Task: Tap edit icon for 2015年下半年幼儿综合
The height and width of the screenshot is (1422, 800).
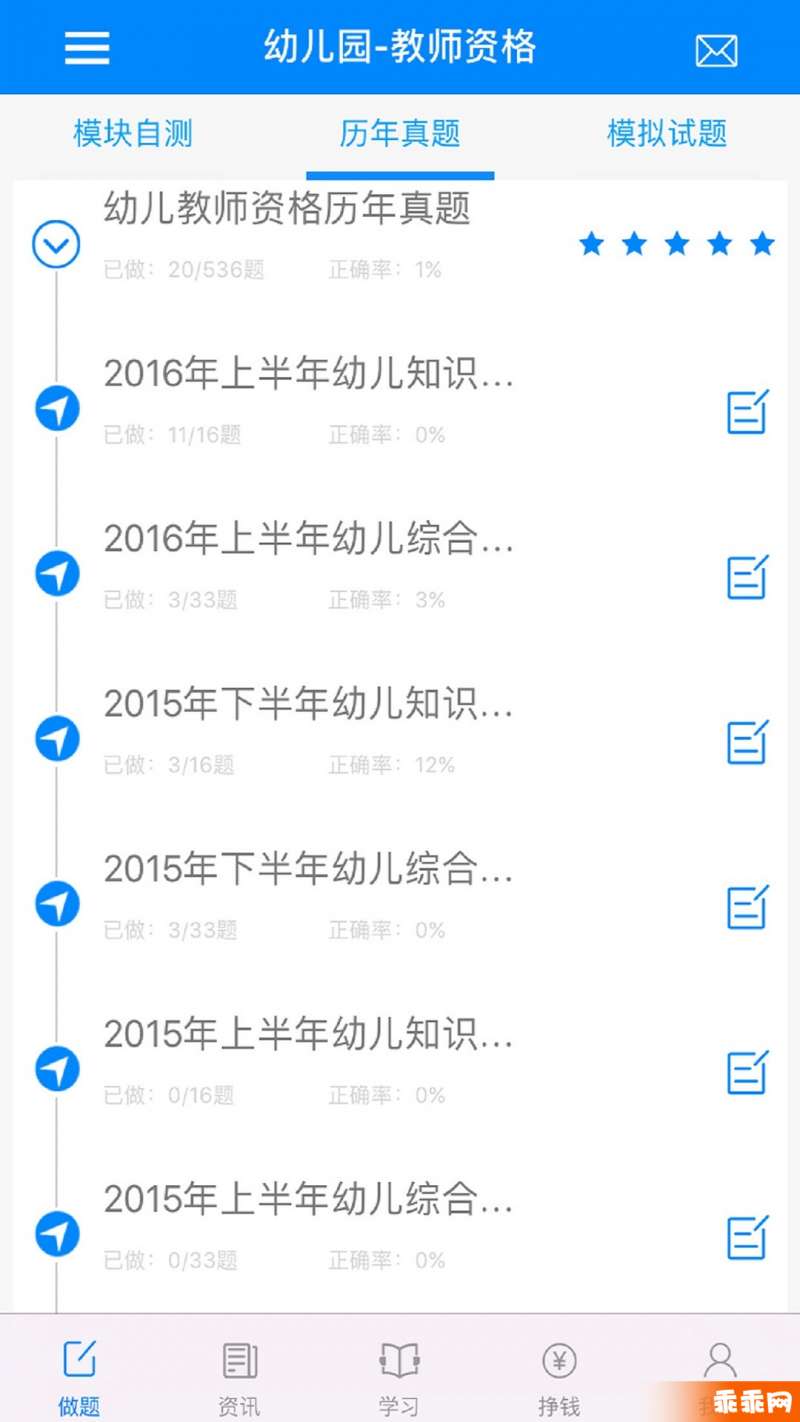Action: [x=748, y=907]
